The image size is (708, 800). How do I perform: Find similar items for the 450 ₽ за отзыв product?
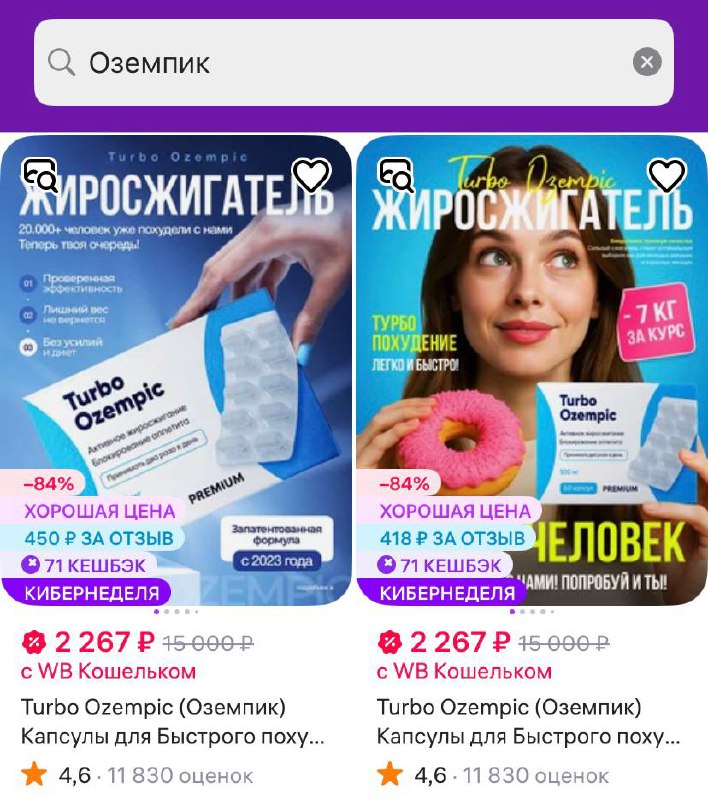(41, 176)
